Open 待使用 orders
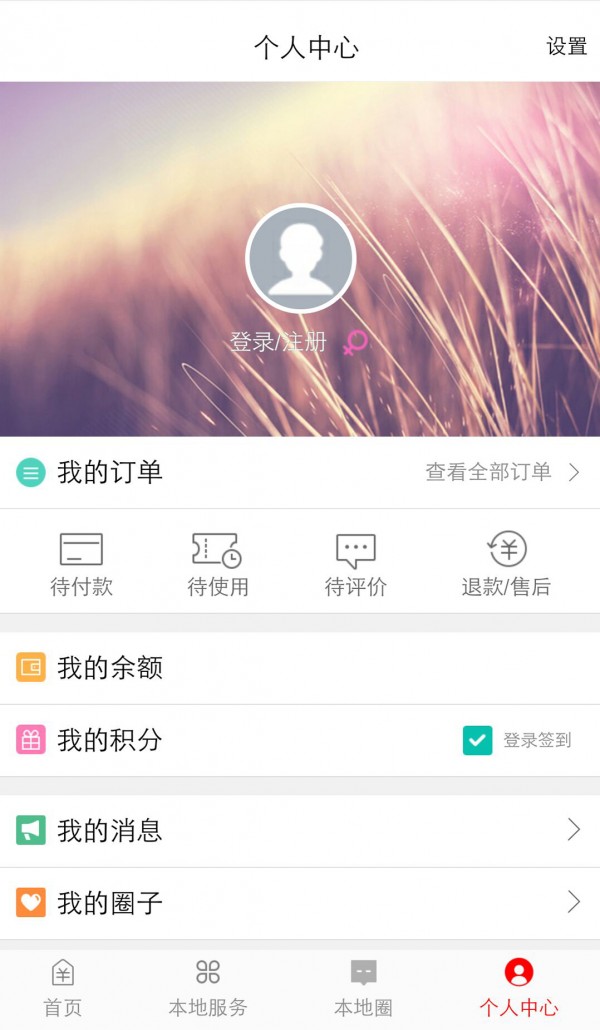Viewport: 600px width, 1030px height. 218,564
